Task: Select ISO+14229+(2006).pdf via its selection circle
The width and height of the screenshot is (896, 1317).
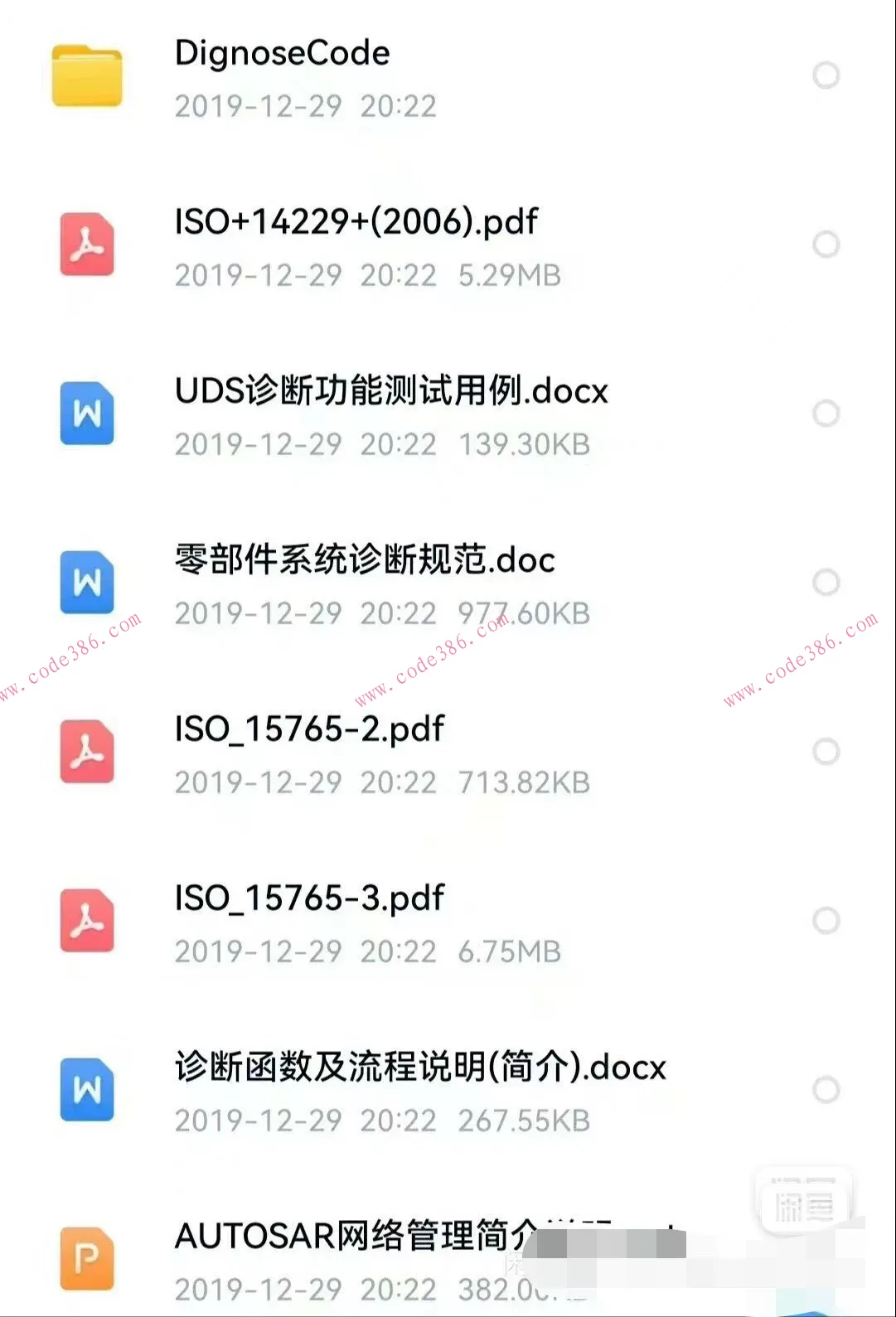Action: (x=826, y=245)
